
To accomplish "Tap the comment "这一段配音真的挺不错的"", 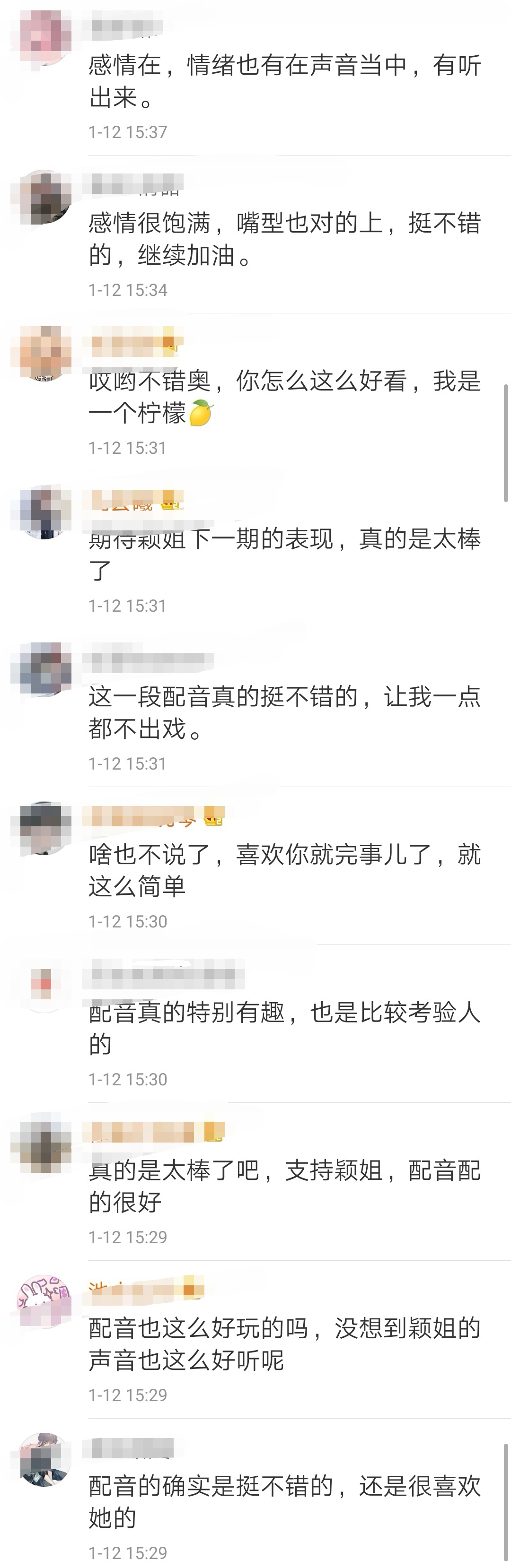I will click(x=284, y=711).
